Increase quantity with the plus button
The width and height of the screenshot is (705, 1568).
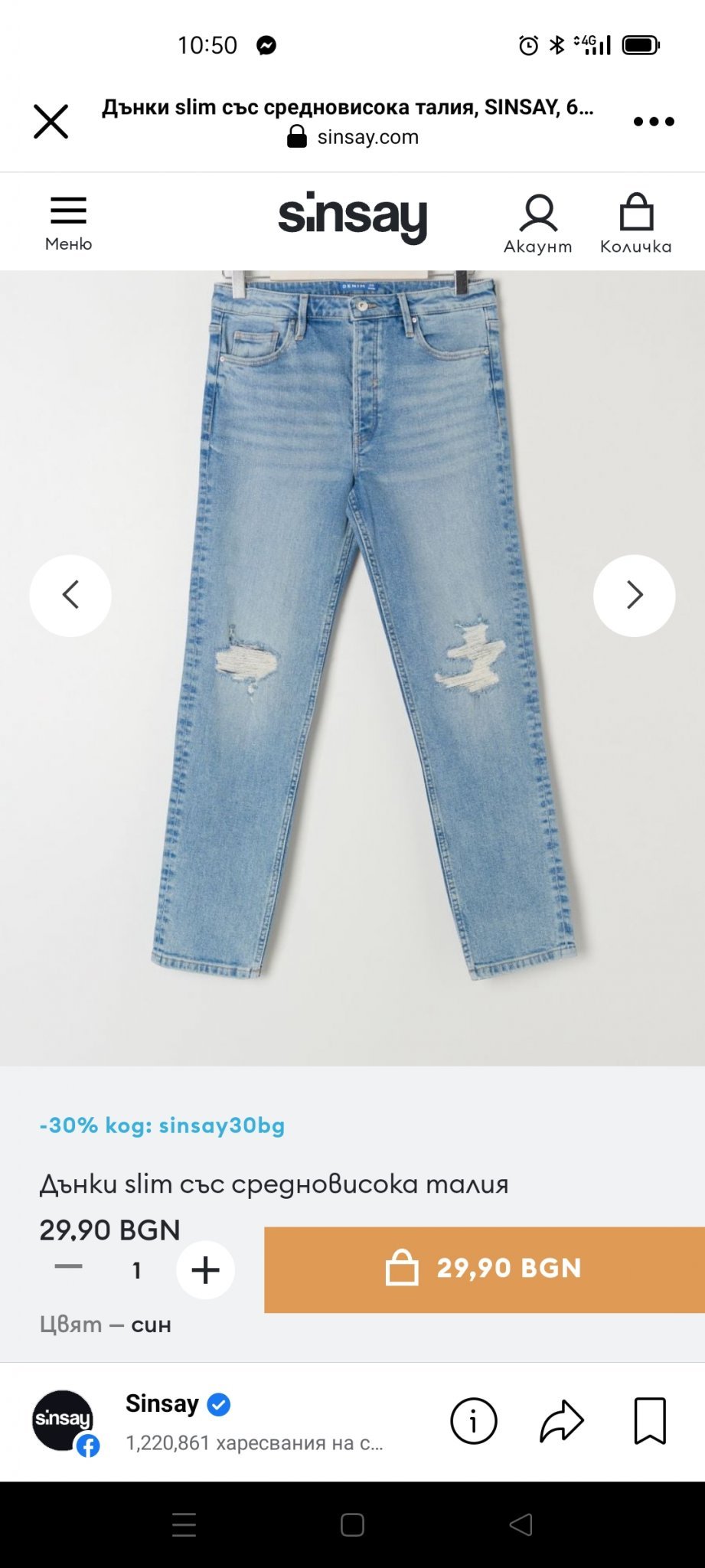205,1270
